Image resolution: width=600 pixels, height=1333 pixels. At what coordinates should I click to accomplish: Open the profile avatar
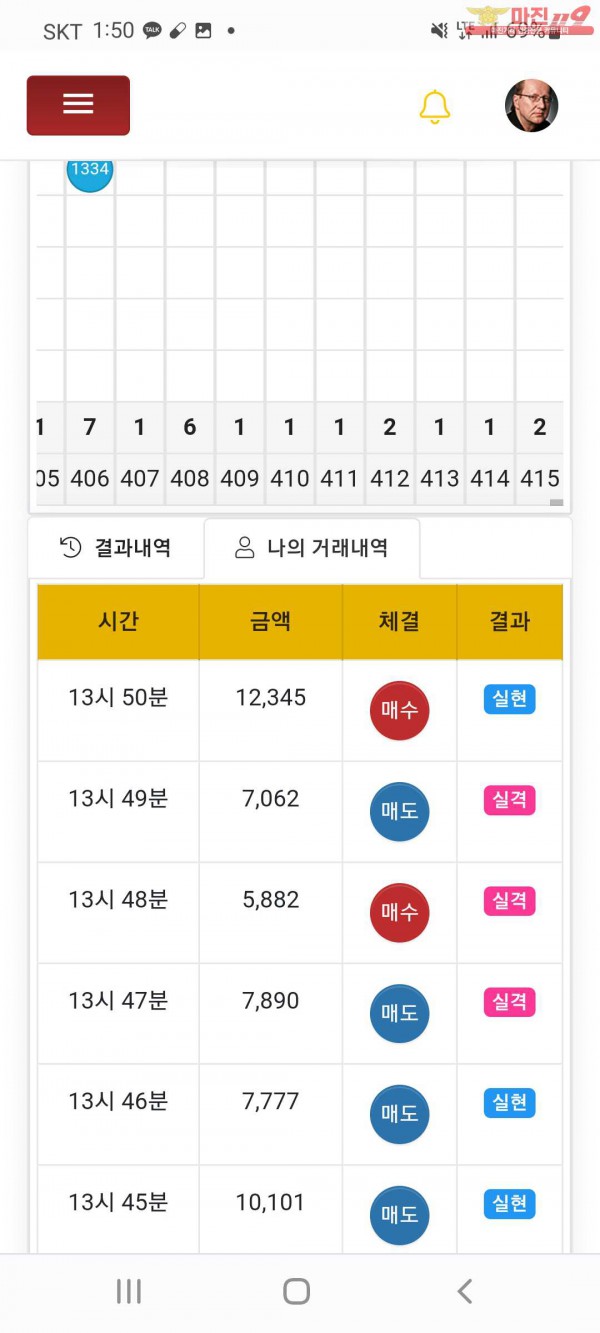pos(531,106)
